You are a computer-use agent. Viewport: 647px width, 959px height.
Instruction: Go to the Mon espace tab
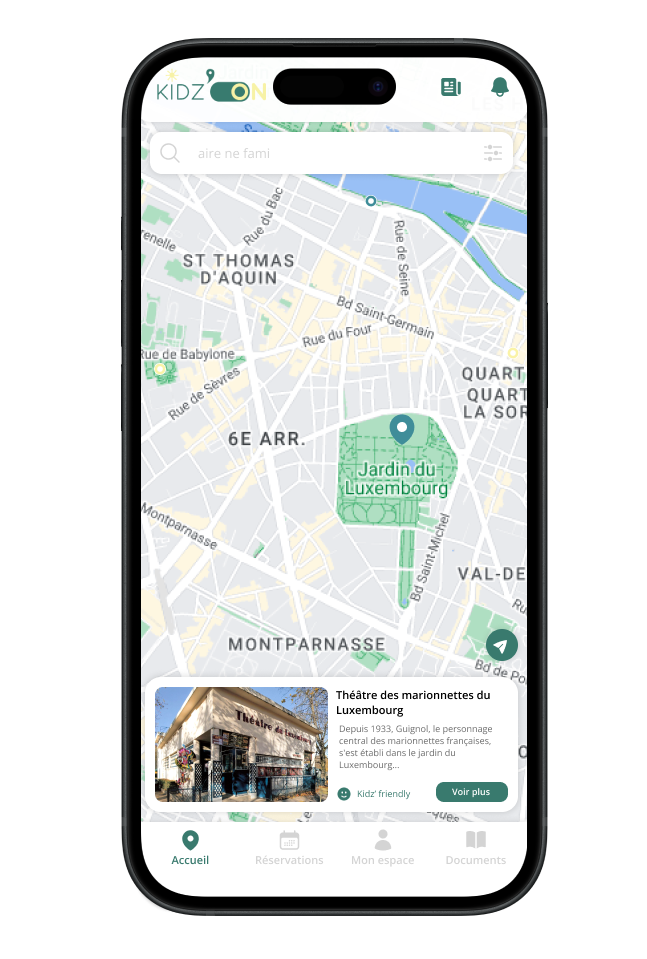(x=382, y=847)
